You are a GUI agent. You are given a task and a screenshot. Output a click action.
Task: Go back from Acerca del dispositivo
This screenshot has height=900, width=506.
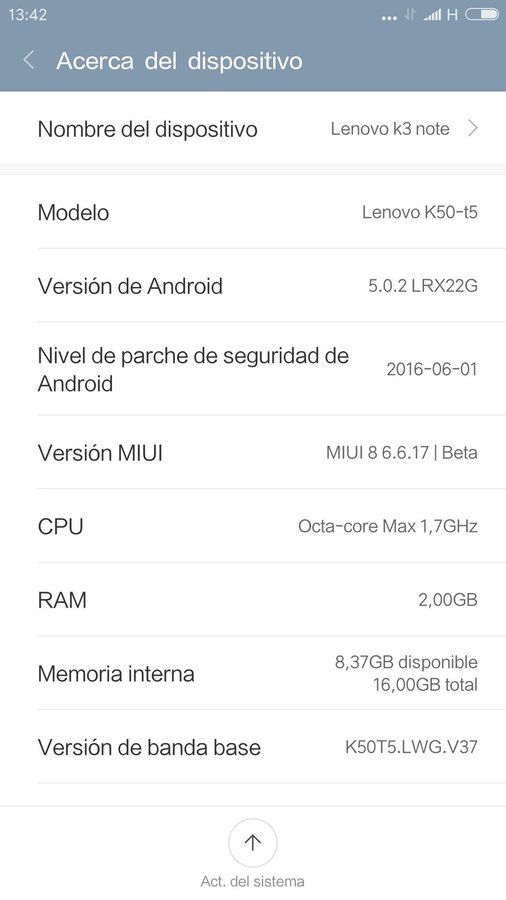pos(29,60)
